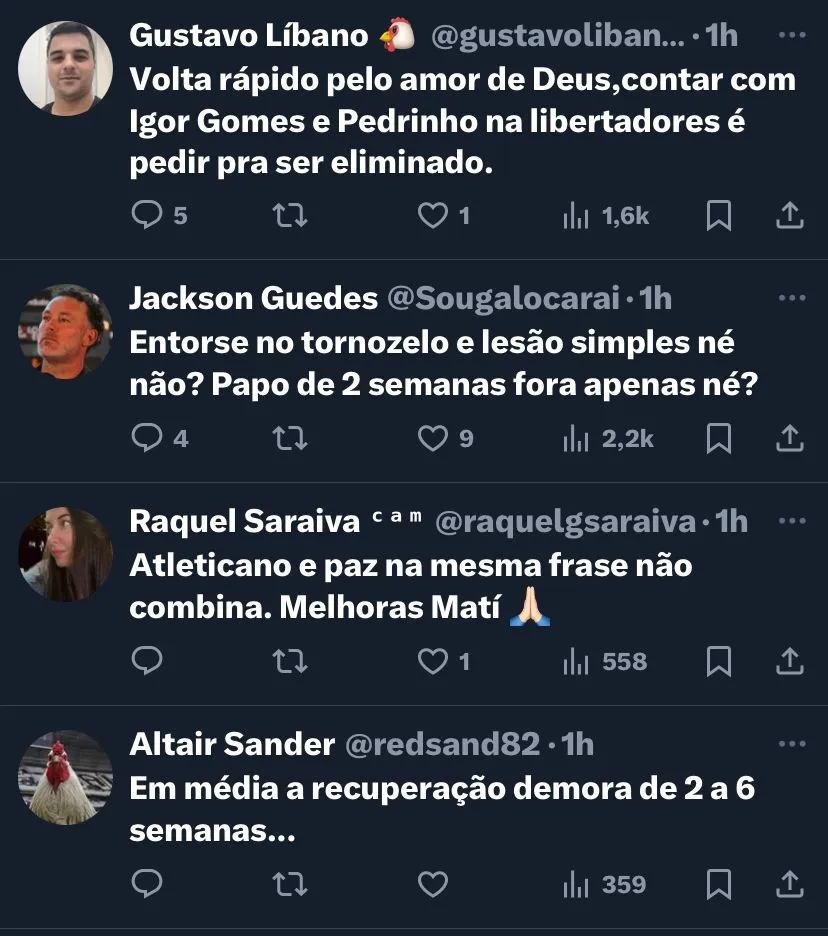Image resolution: width=828 pixels, height=936 pixels.
Task: Open Gustavo Líbano's profile picture
Action: pyautogui.click(x=65, y=66)
